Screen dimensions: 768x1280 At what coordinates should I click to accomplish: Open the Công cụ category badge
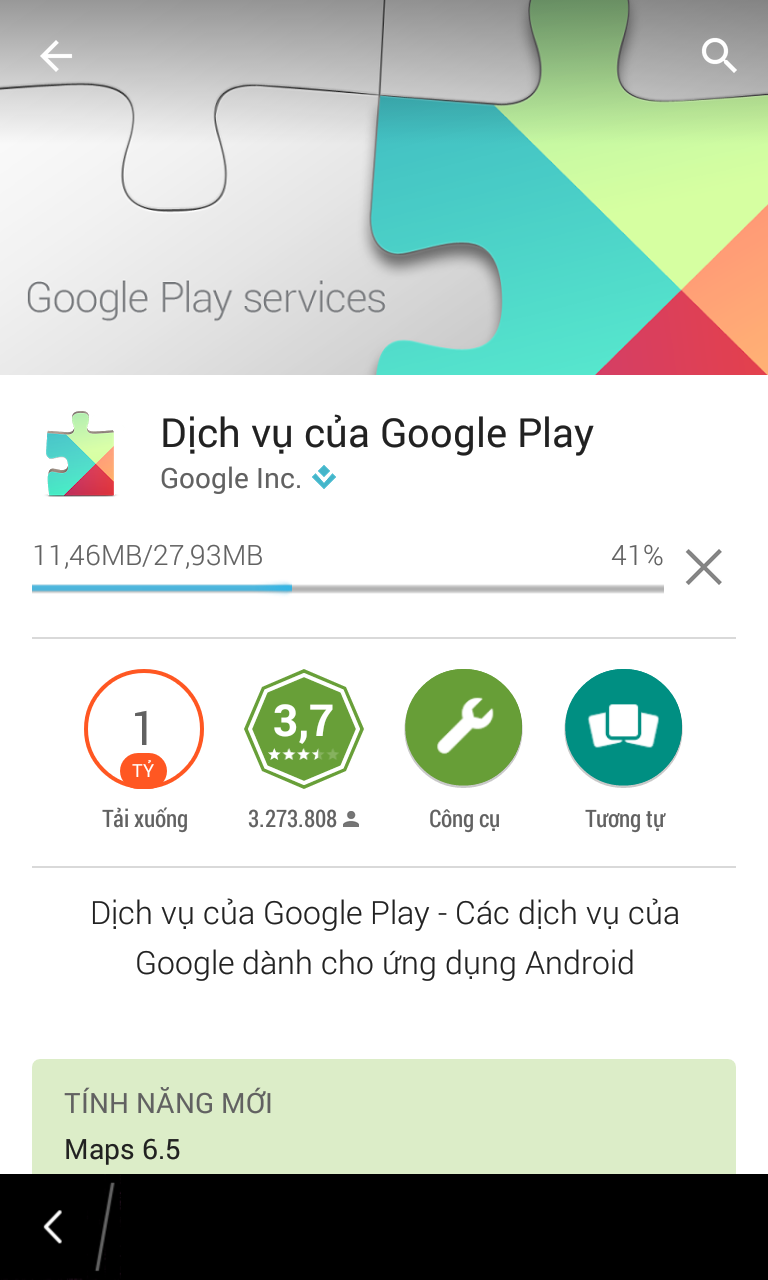(464, 728)
